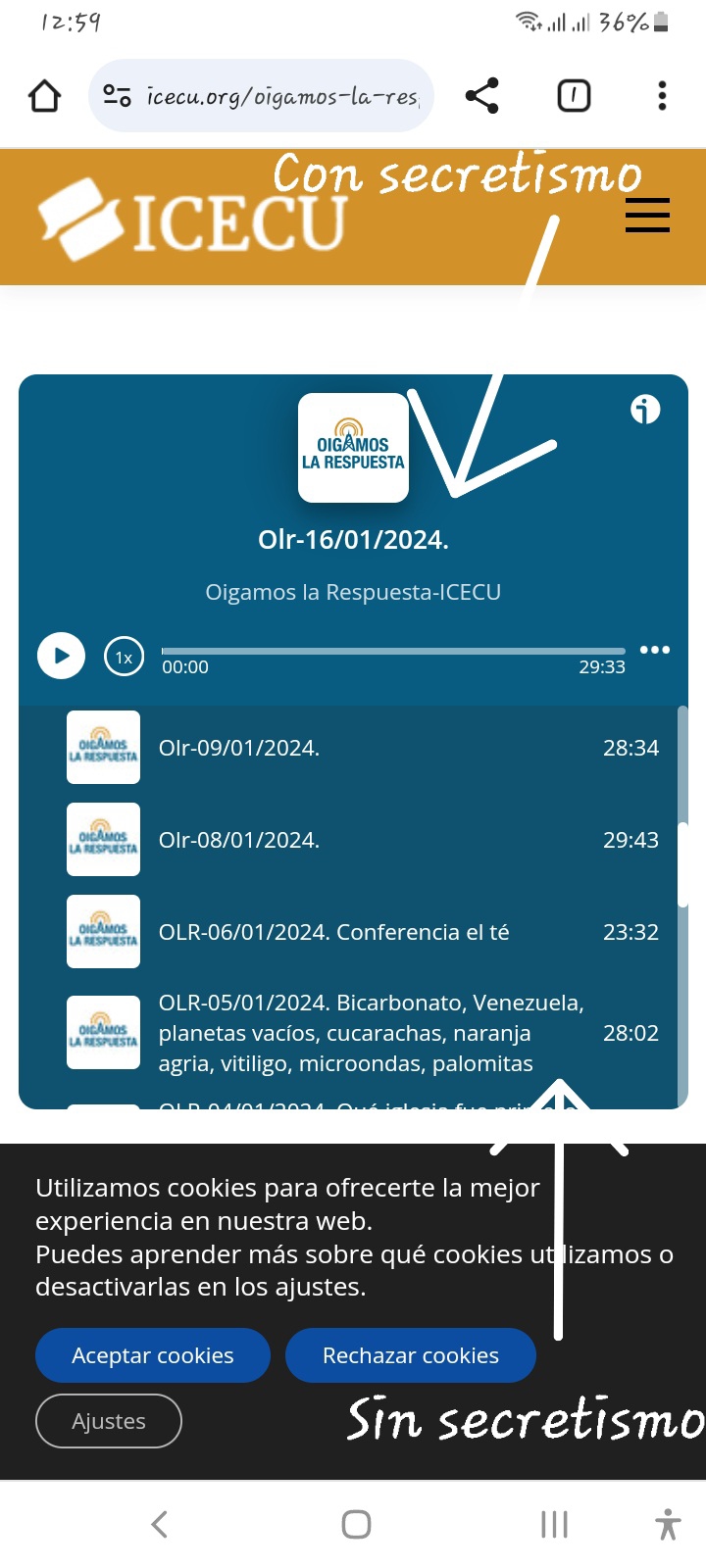
Task: Select episode Olr-08/01/2024
Action: pyautogui.click(x=362, y=840)
